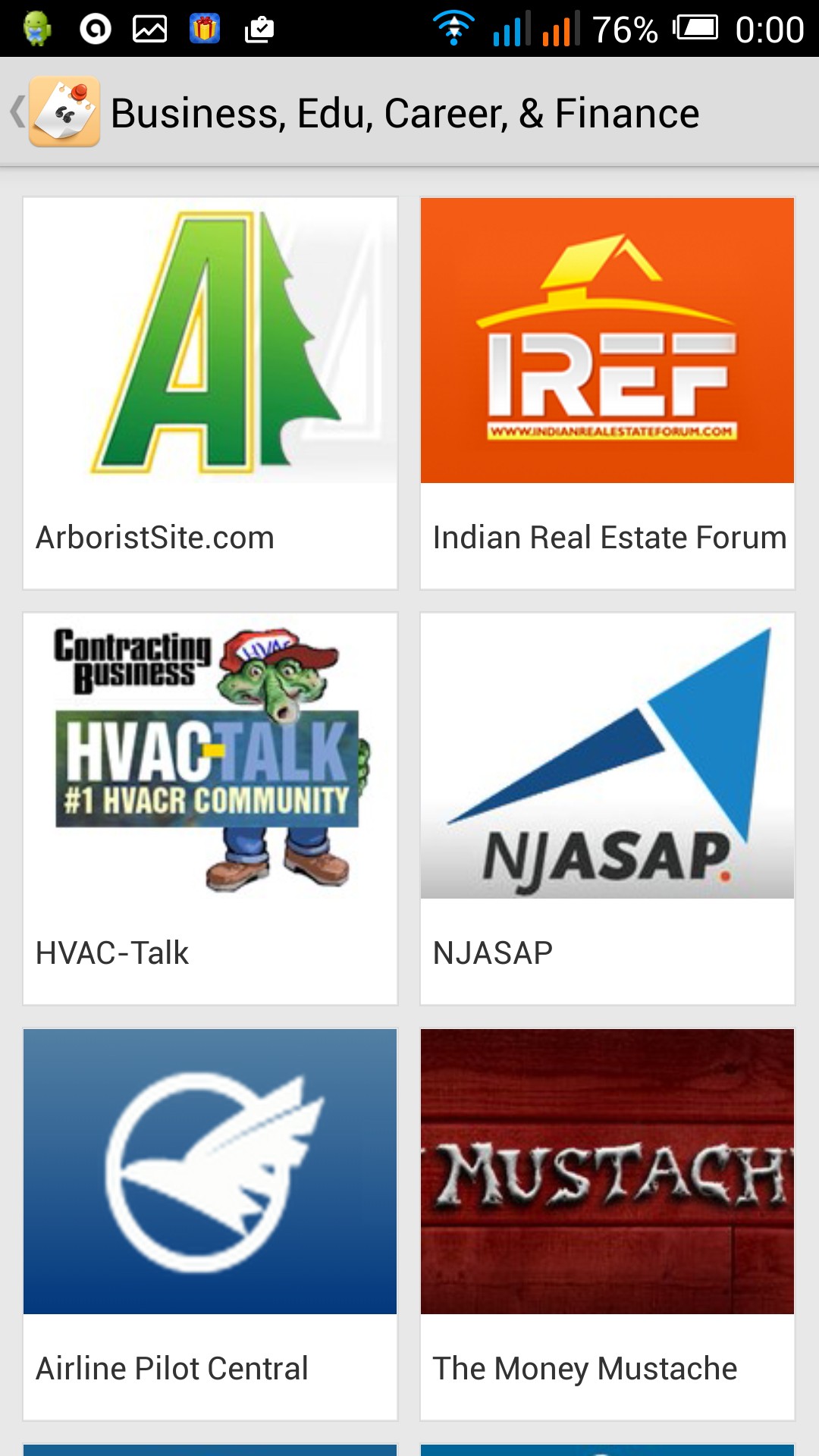Open the ArboristSite.com forum card
Viewport: 819px width, 1456px height.
click(210, 393)
